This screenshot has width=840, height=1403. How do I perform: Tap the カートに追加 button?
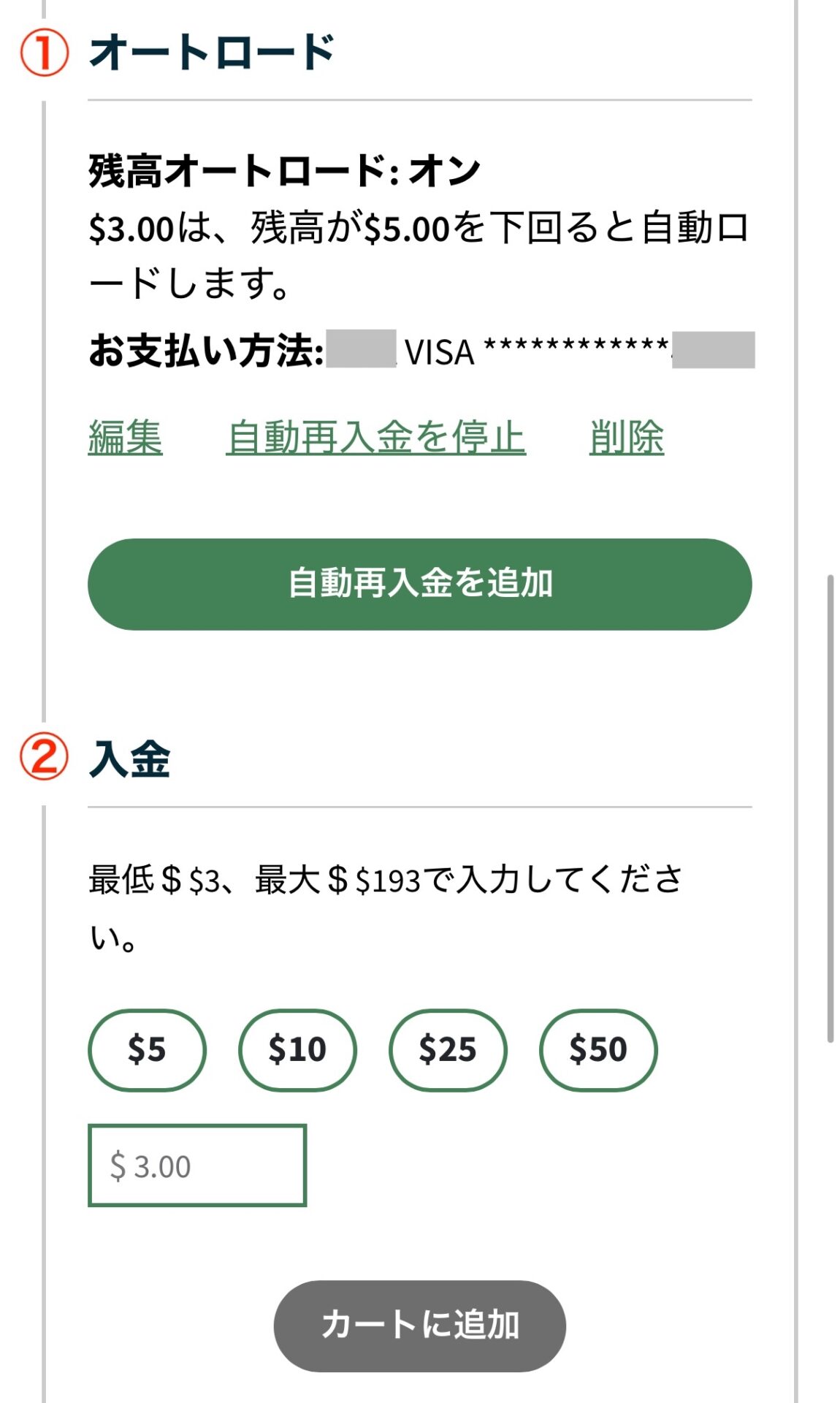pyautogui.click(x=420, y=1326)
